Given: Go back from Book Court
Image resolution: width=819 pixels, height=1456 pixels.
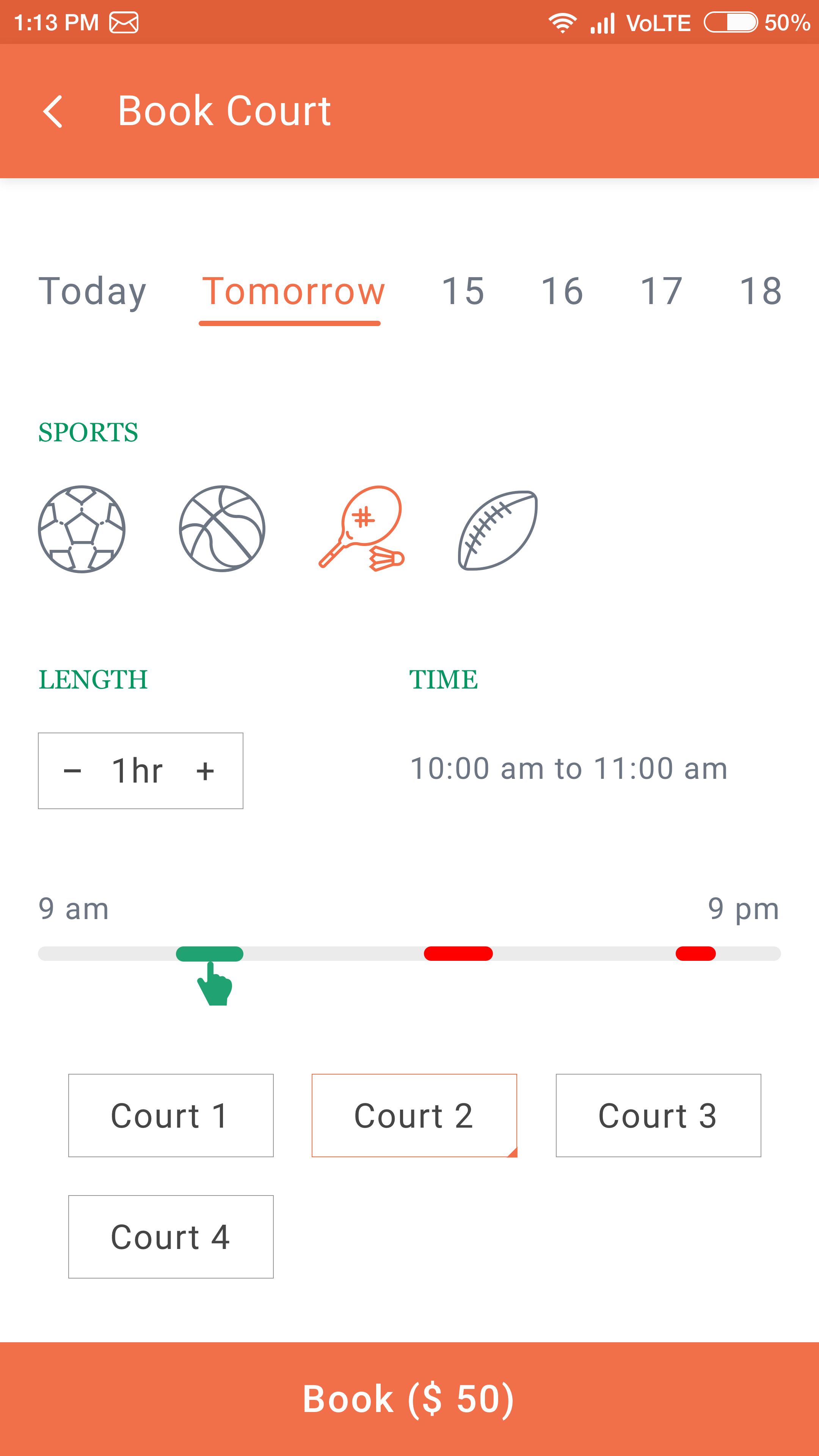Looking at the screenshot, I should [53, 111].
